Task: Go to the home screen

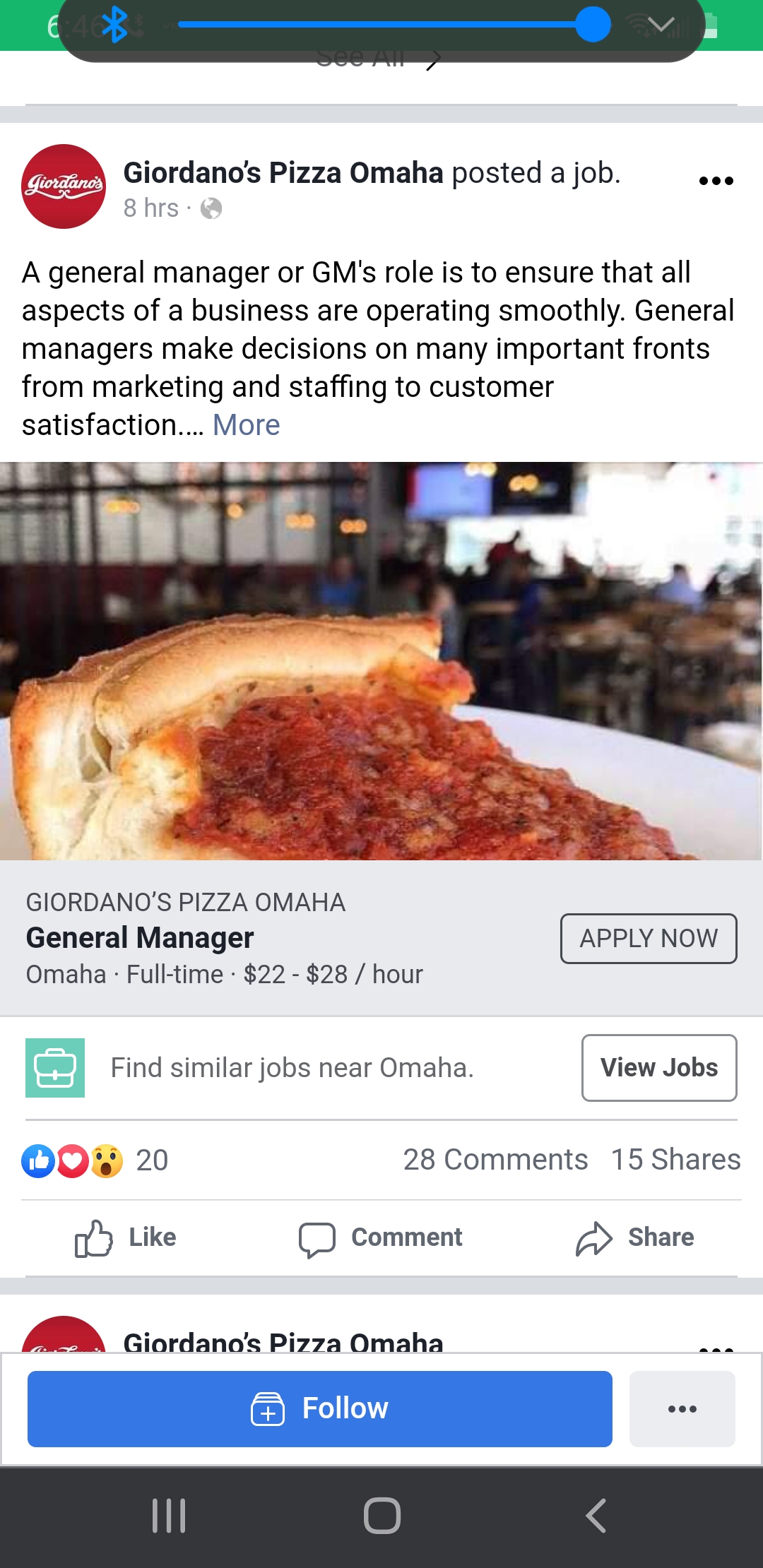Action: click(x=381, y=1516)
